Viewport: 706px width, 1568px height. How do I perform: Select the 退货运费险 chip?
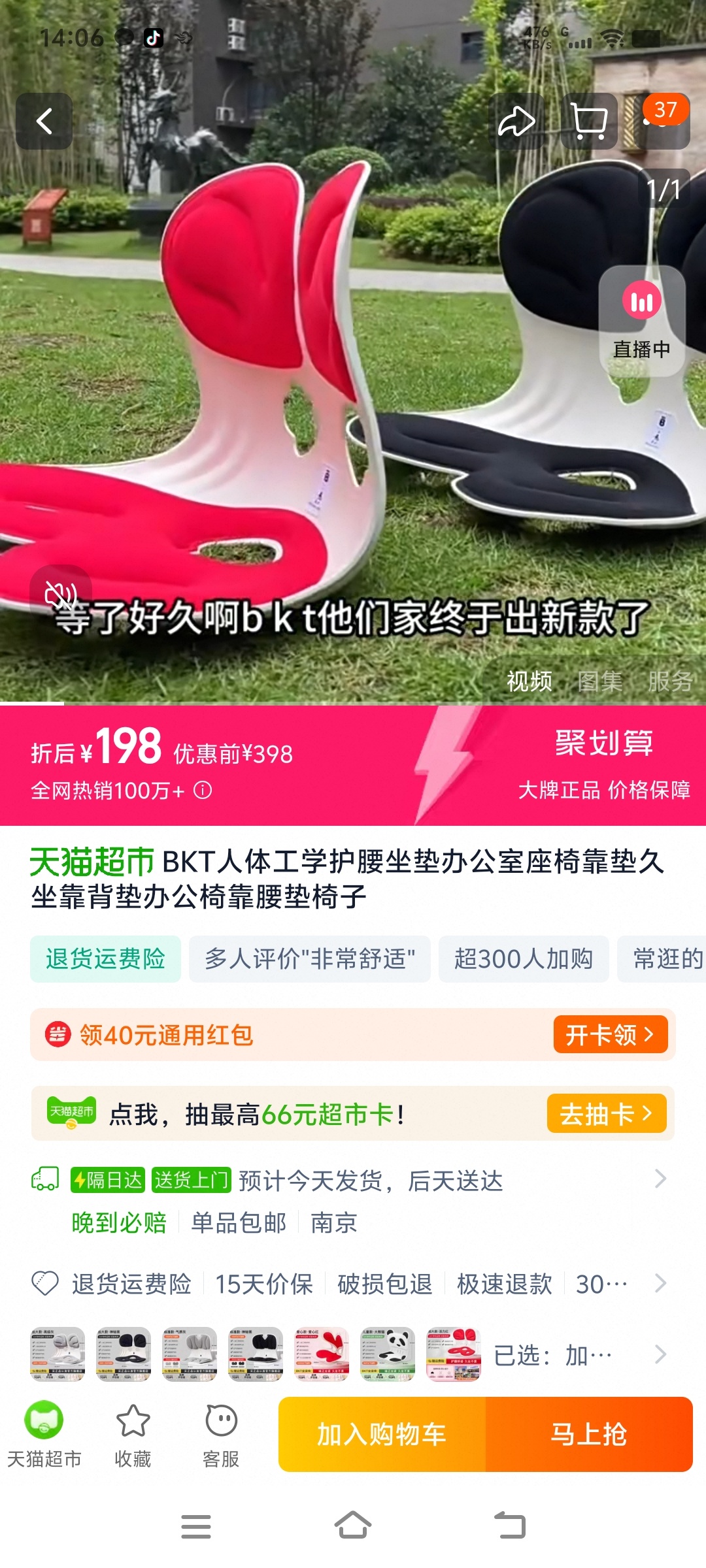105,958
